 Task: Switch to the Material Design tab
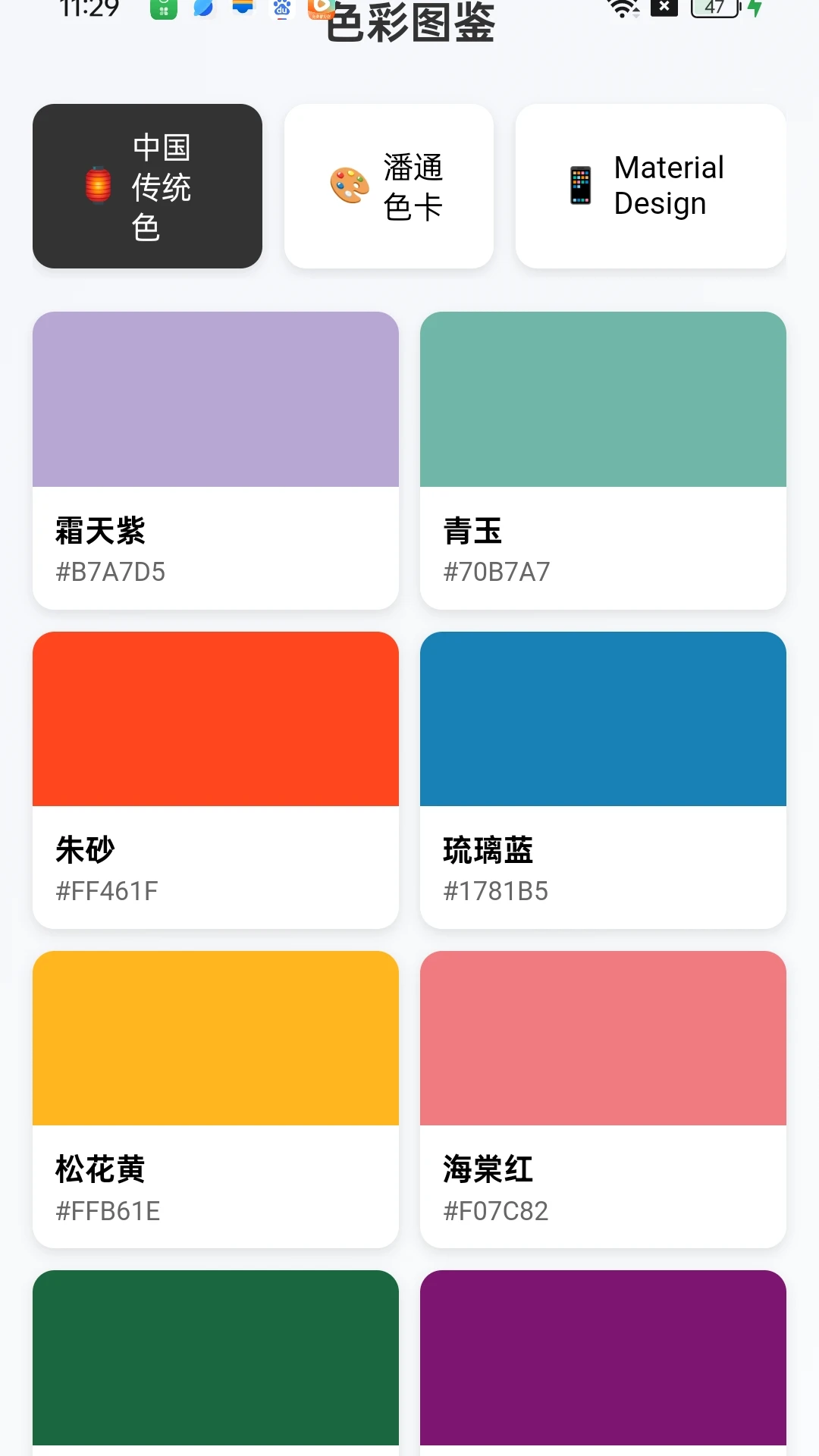point(650,187)
